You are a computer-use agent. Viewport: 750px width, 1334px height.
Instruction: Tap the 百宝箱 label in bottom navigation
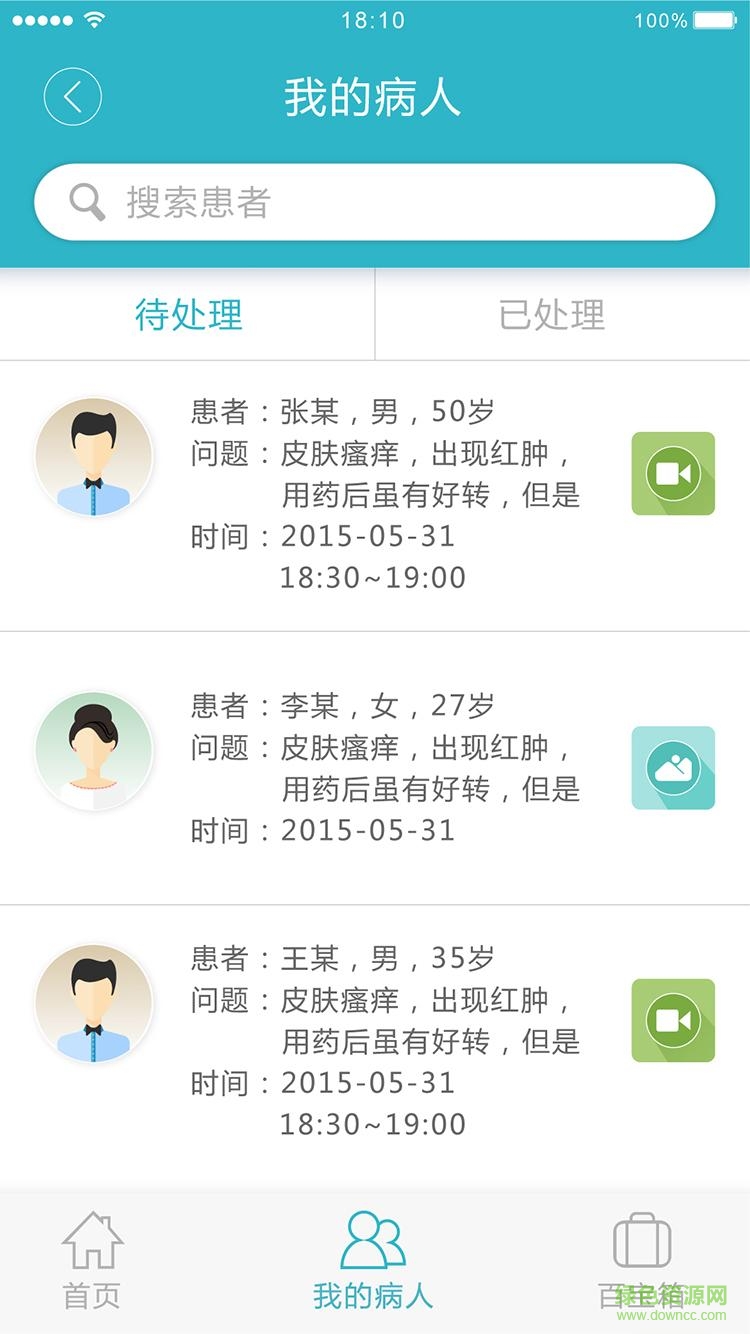[641, 1297]
